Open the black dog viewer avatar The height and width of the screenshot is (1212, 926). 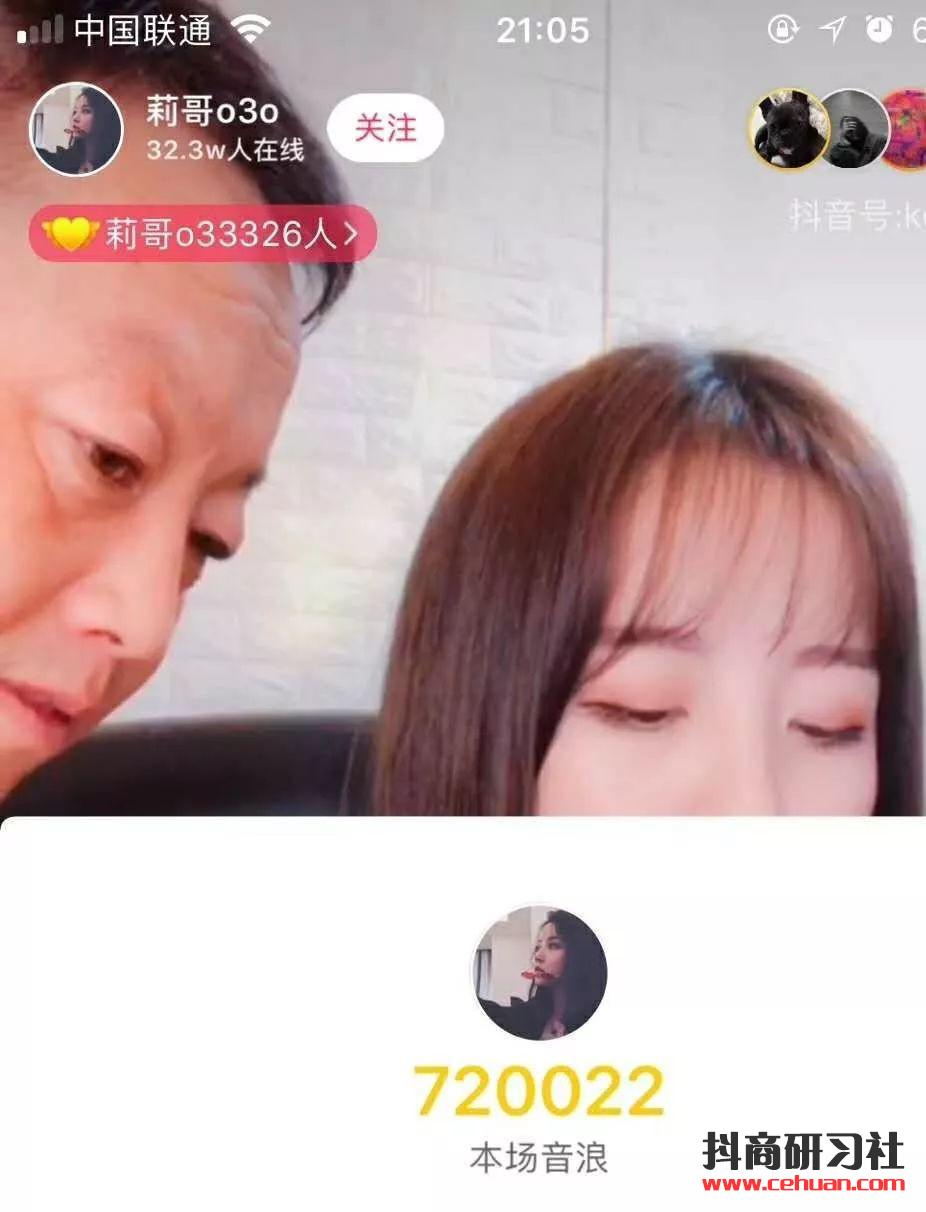pyautogui.click(x=789, y=129)
